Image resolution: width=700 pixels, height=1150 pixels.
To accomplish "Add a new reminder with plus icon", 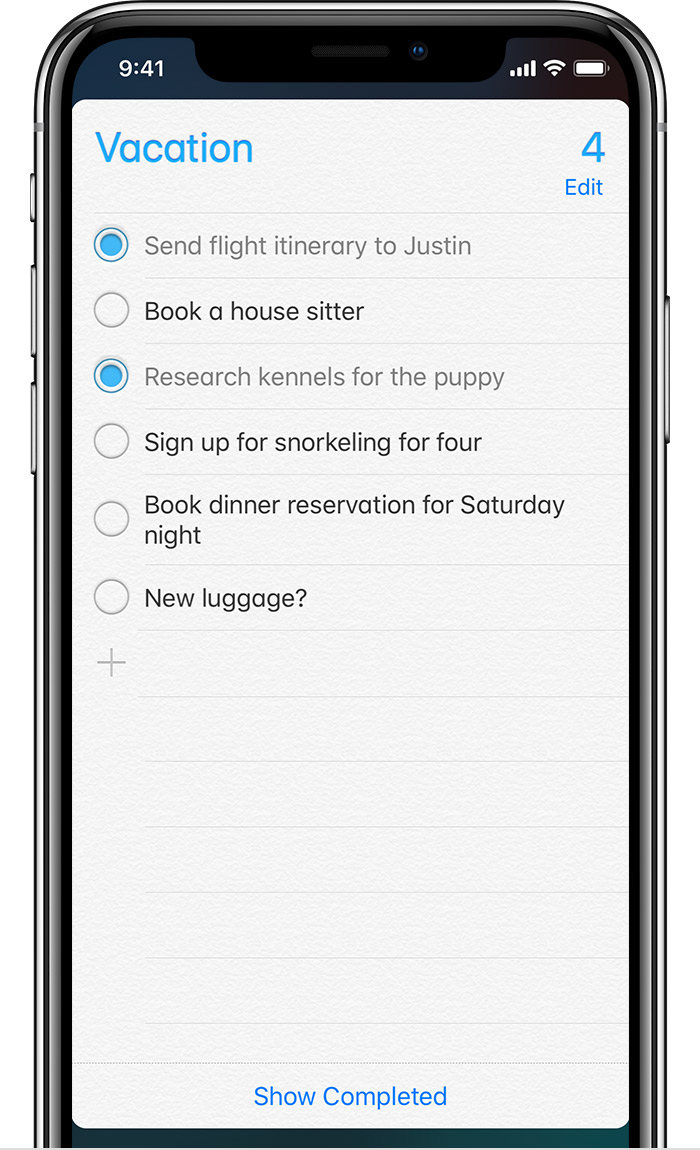I will [x=111, y=662].
